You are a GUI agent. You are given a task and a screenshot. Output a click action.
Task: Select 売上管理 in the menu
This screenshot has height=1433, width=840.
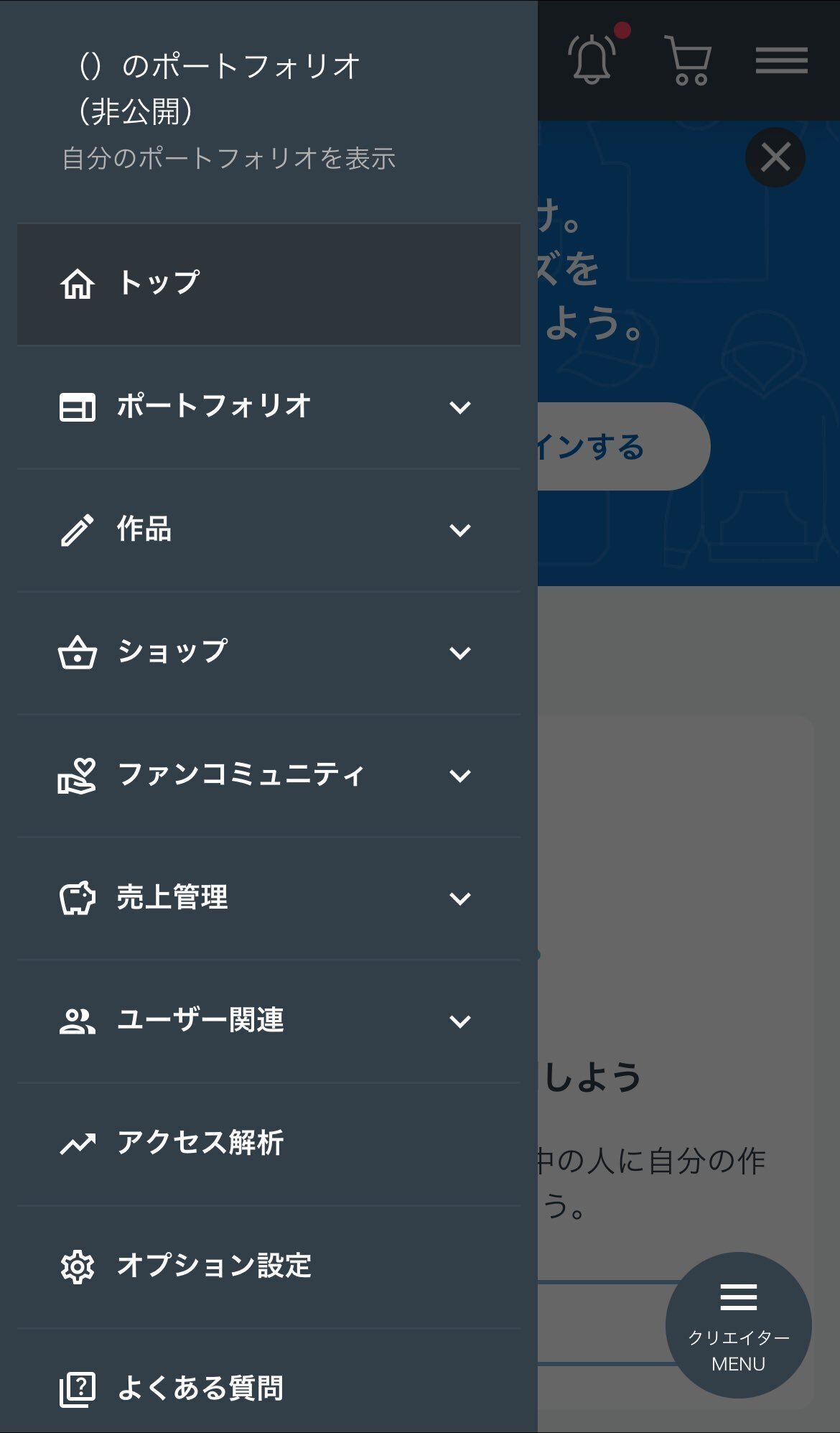coord(172,896)
